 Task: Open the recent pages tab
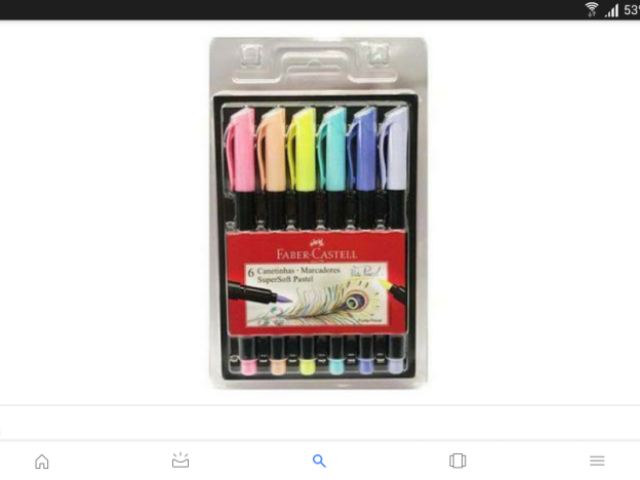pyautogui.click(x=458, y=461)
